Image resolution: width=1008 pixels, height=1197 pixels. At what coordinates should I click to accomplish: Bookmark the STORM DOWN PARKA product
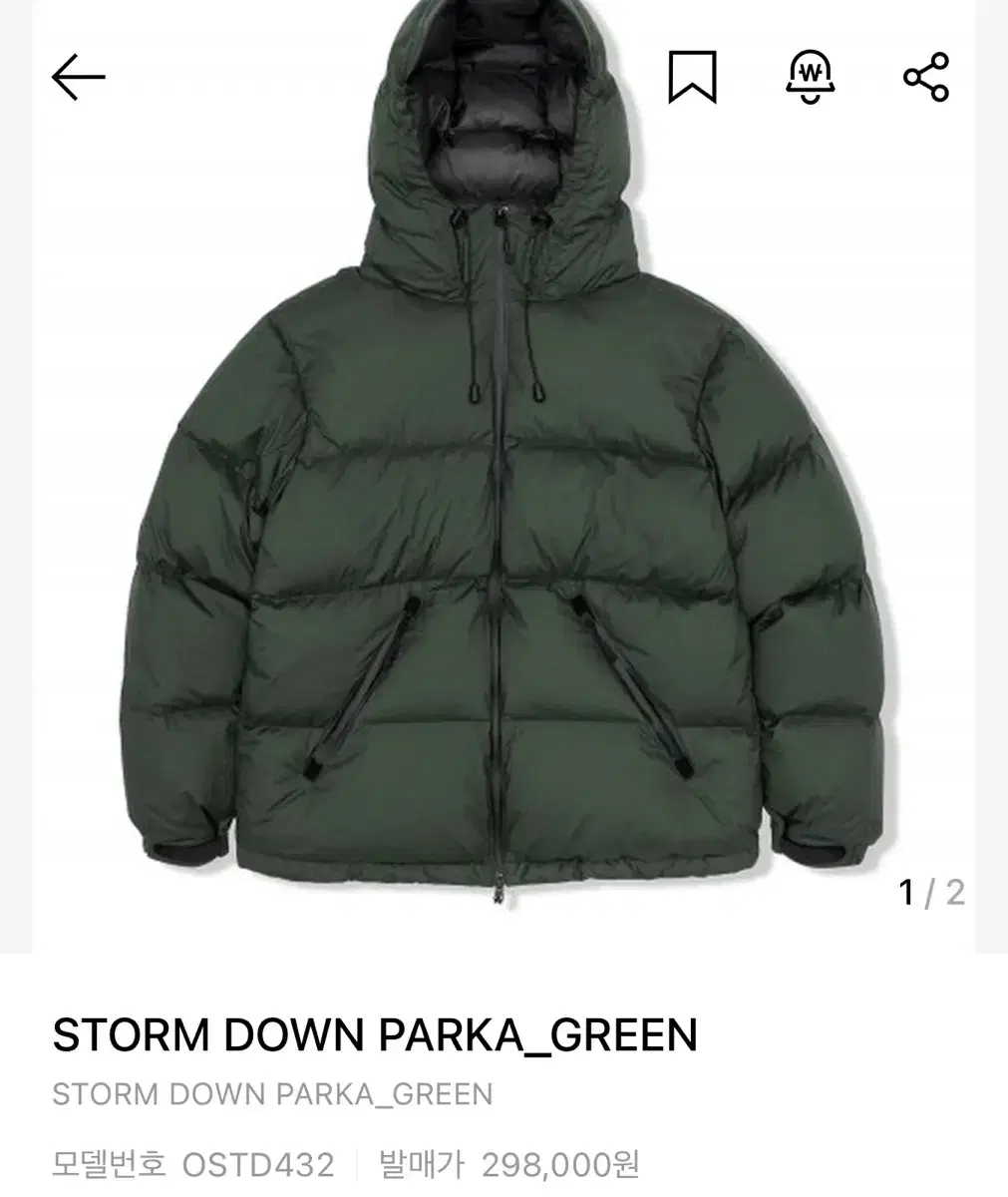[x=693, y=77]
